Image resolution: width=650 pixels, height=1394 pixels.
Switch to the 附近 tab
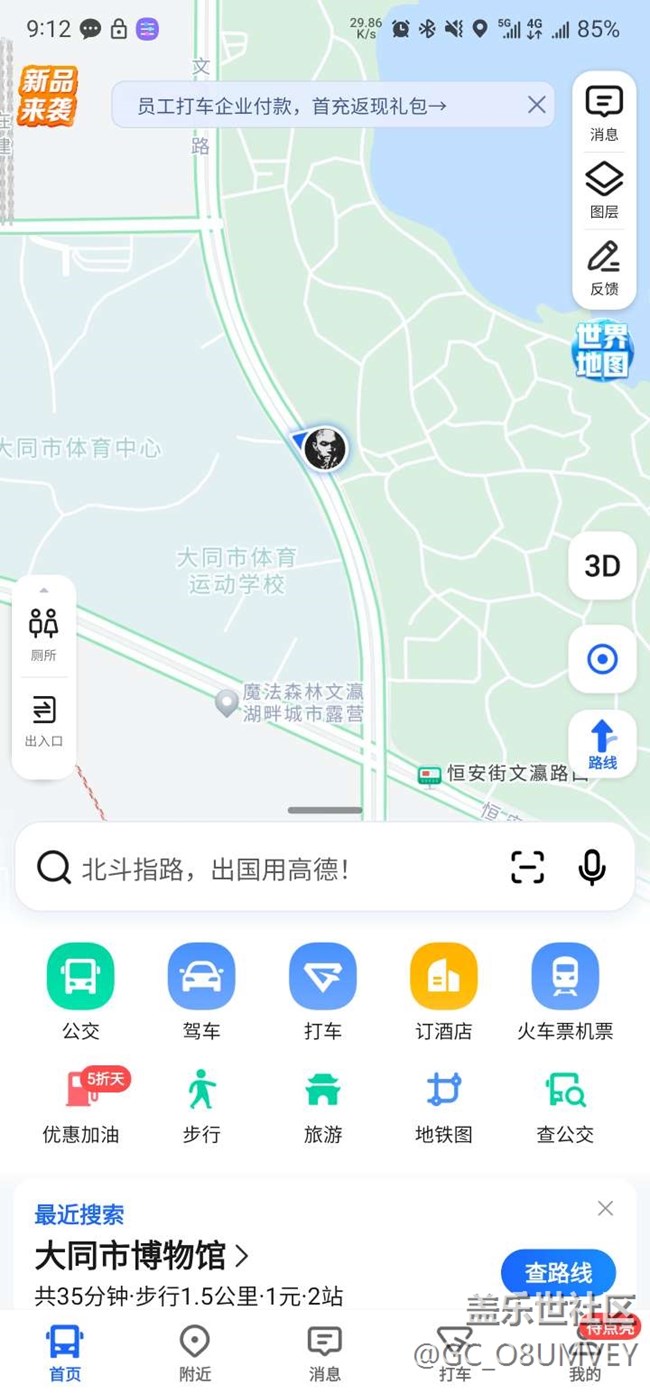tap(194, 1353)
